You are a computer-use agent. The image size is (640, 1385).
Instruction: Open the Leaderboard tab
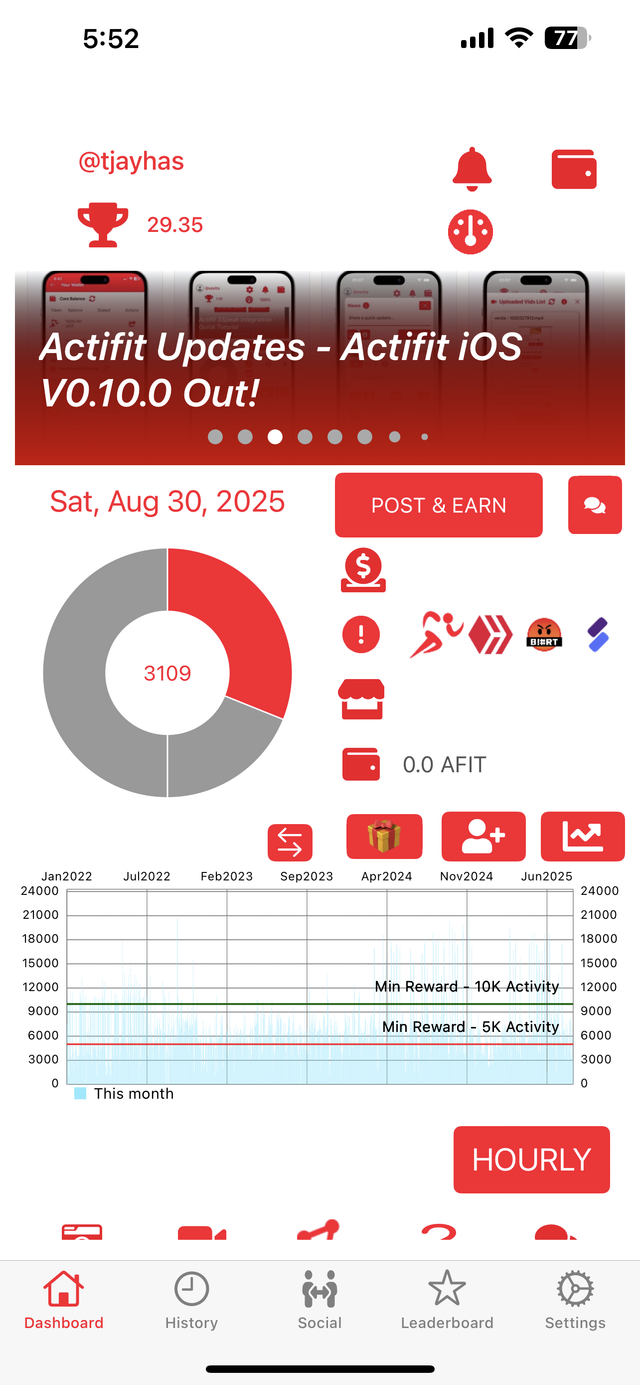(447, 1301)
